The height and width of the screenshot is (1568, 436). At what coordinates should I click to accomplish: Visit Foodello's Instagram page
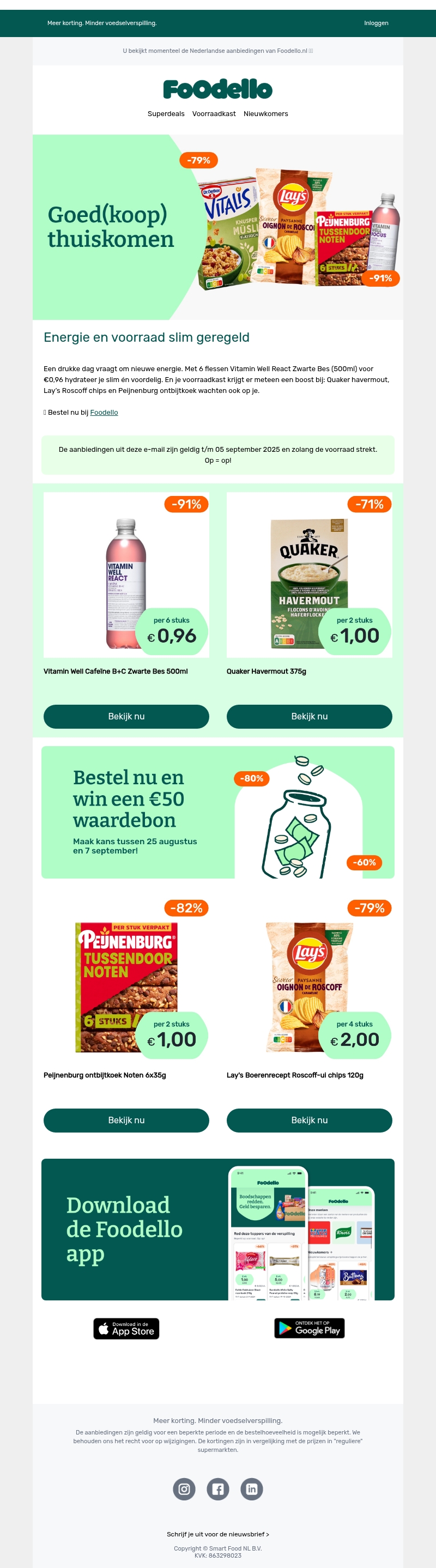pos(184,1489)
